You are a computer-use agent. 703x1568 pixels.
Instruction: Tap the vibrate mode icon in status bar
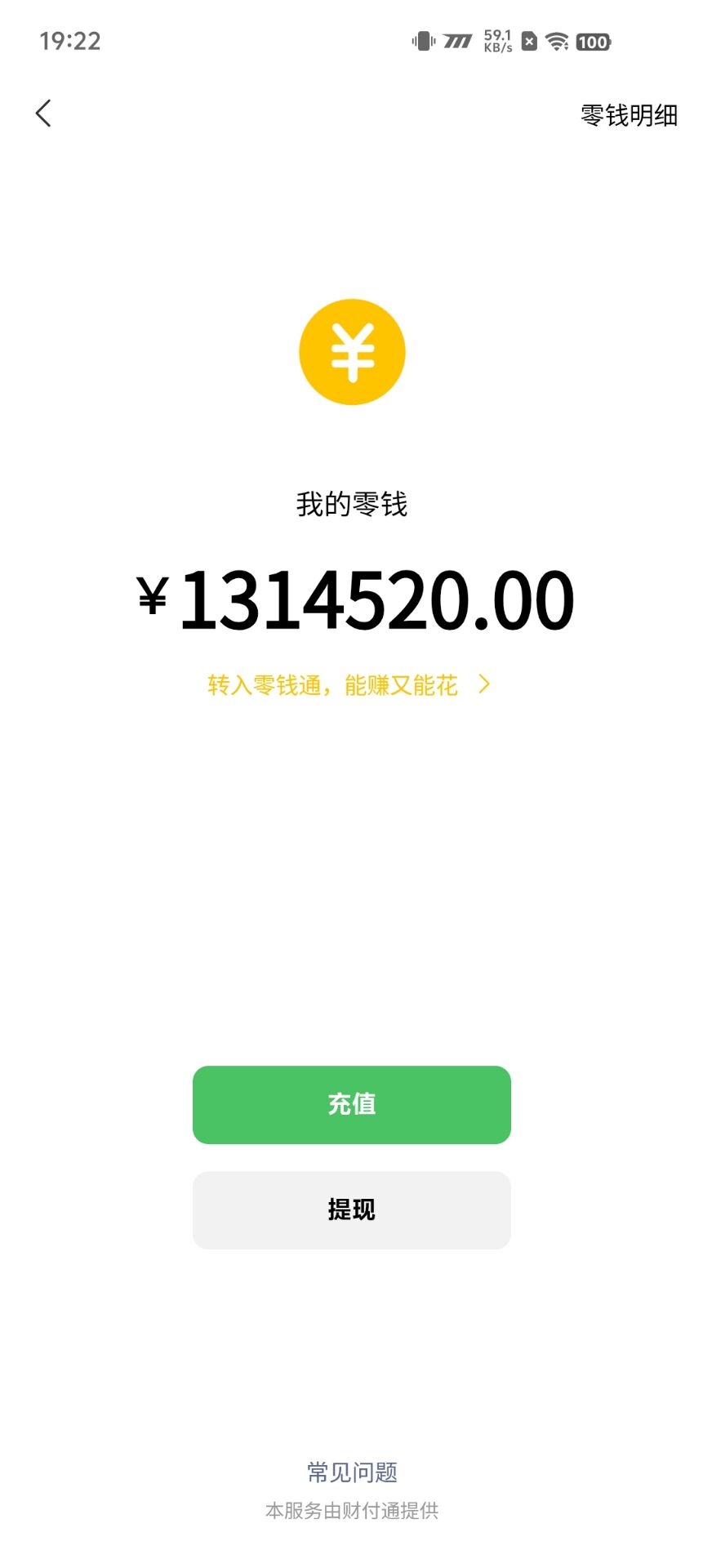tap(424, 41)
